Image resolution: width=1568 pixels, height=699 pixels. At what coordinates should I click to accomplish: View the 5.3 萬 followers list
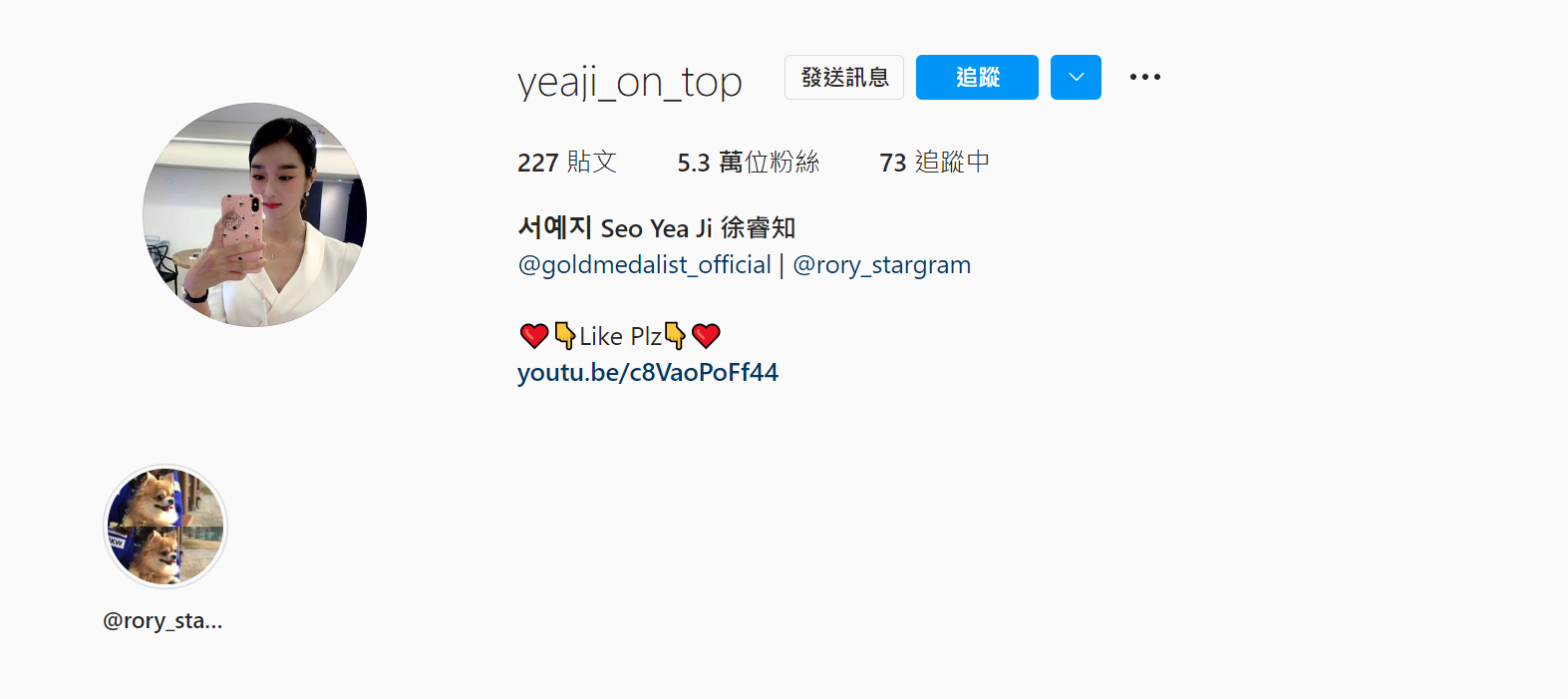click(748, 163)
